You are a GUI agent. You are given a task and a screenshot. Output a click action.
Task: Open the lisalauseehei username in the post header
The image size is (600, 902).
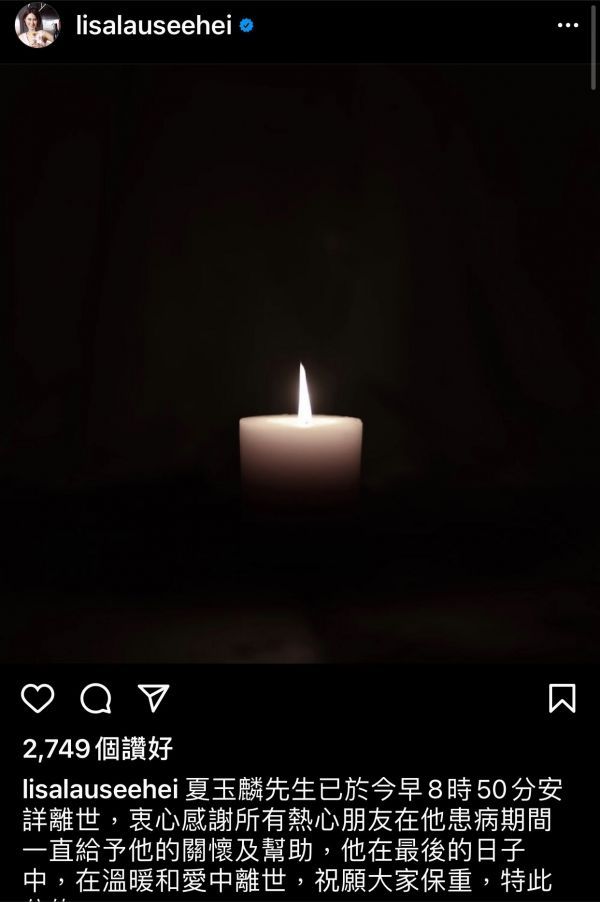153,26
